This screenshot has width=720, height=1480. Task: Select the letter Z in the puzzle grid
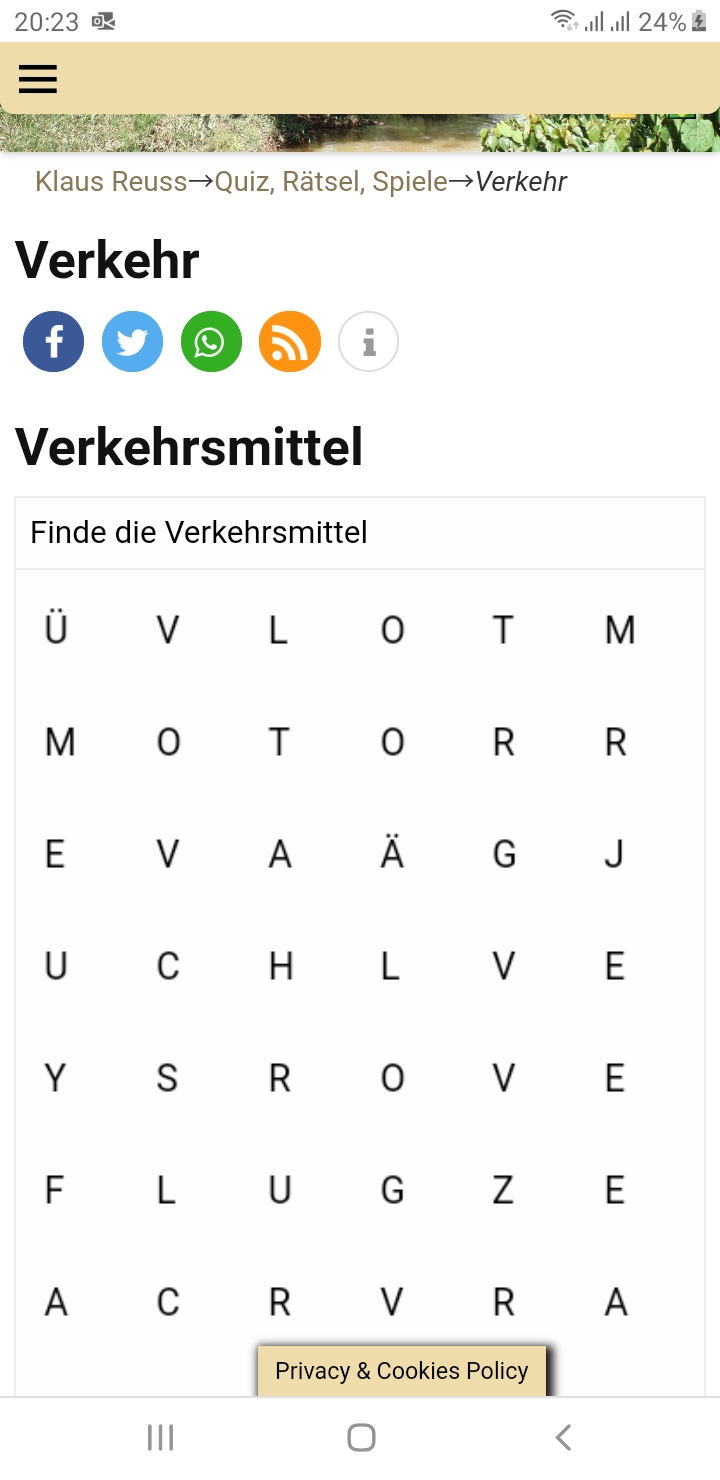coord(503,1190)
